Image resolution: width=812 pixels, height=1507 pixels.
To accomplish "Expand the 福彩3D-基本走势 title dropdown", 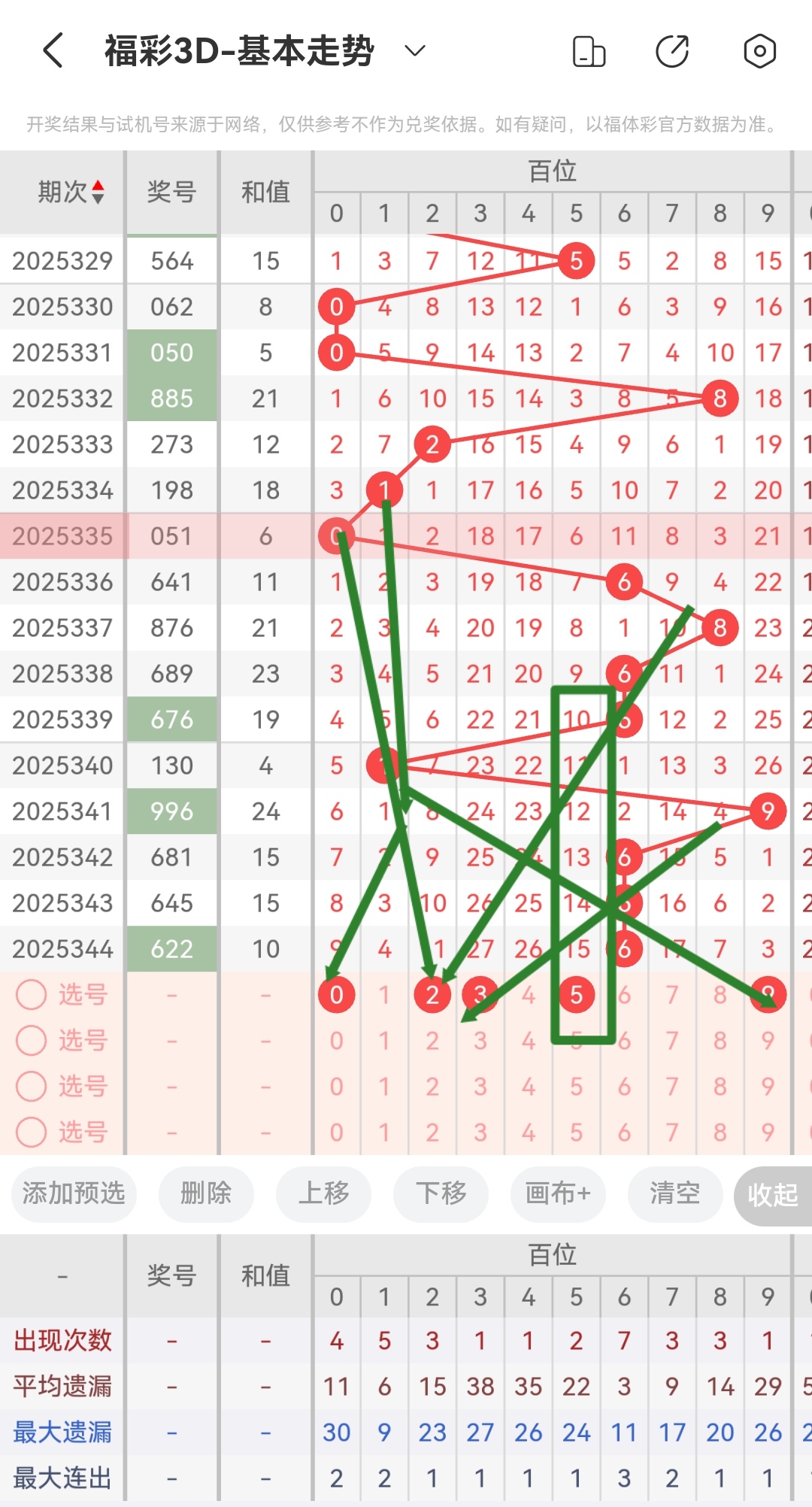I will (x=414, y=51).
